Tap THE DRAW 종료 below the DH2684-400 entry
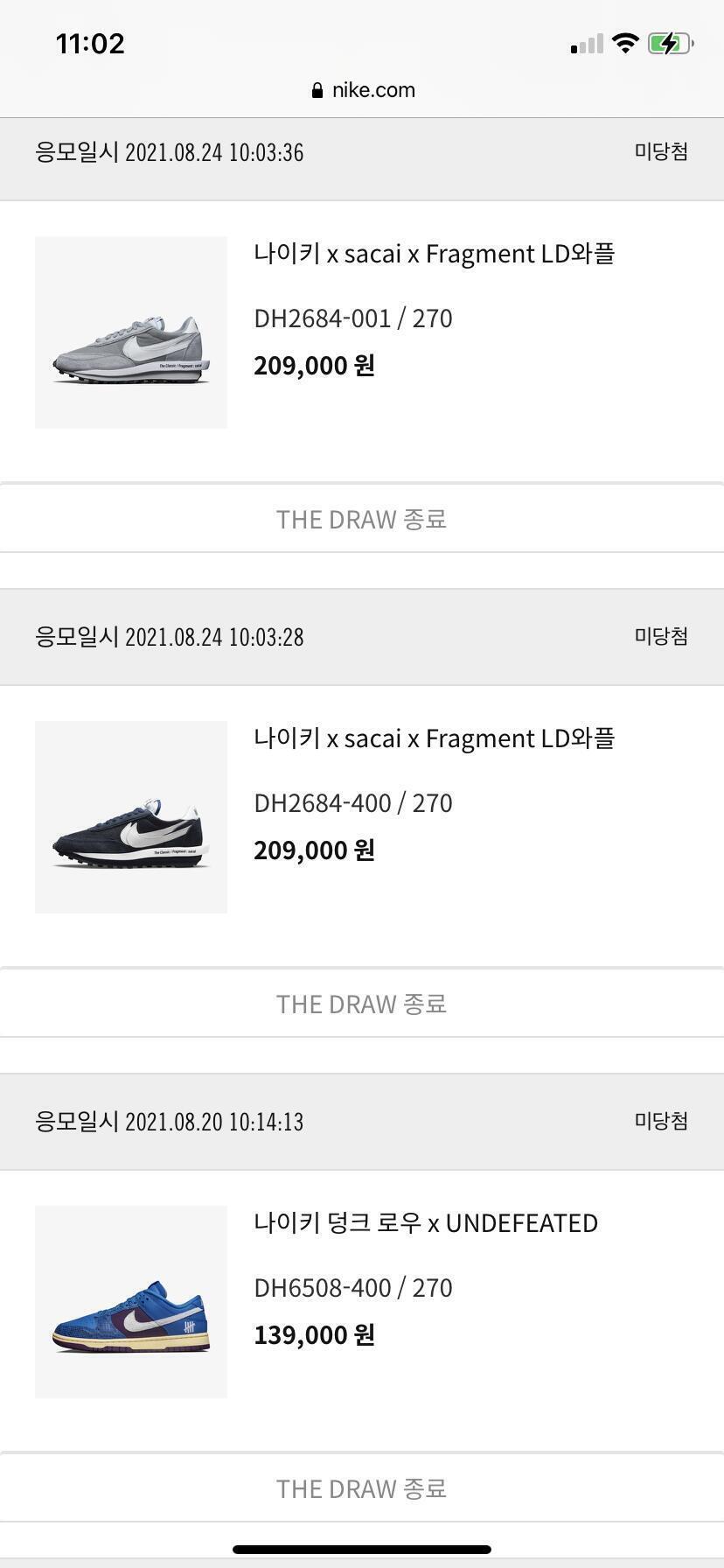Viewport: 724px width, 1568px height. tap(362, 1004)
